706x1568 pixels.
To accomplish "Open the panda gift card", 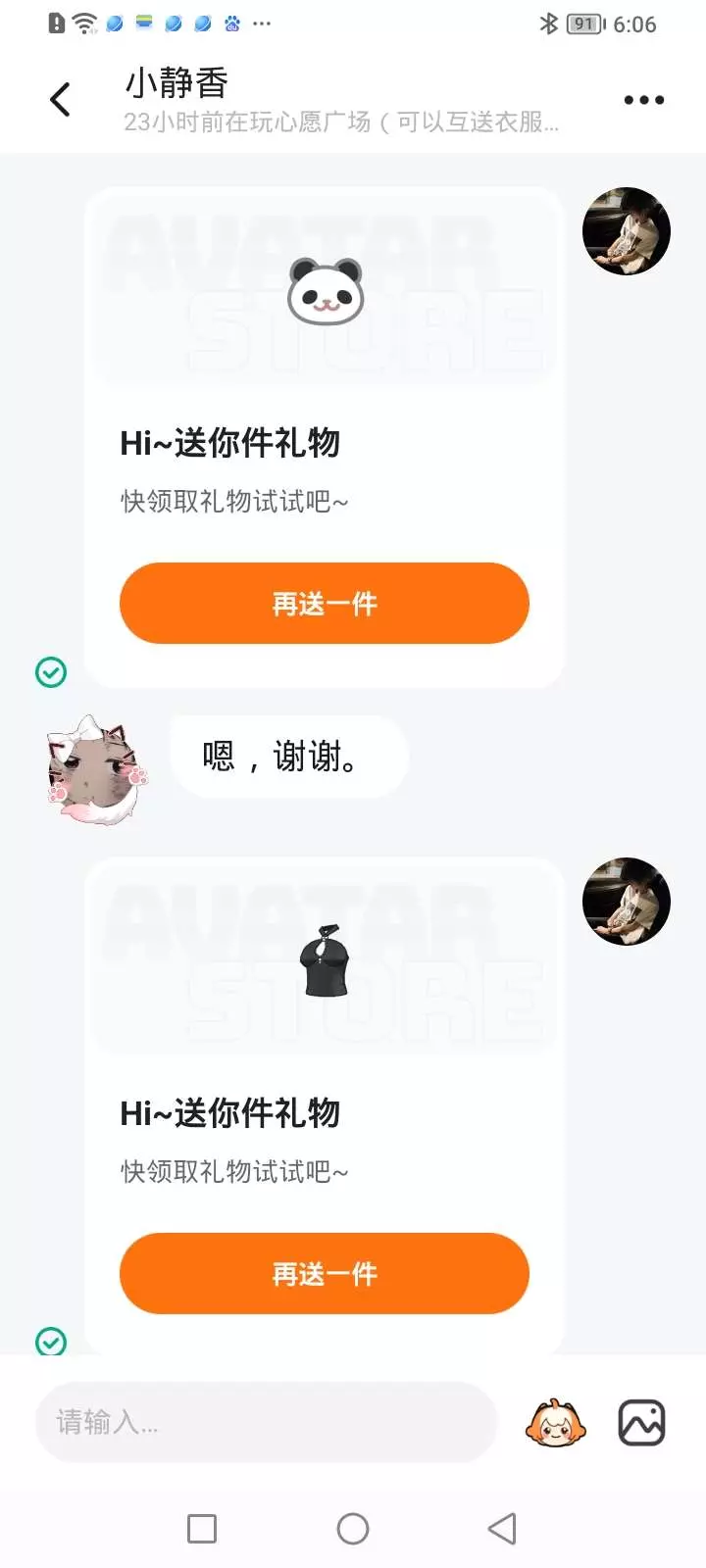I will pos(325,437).
